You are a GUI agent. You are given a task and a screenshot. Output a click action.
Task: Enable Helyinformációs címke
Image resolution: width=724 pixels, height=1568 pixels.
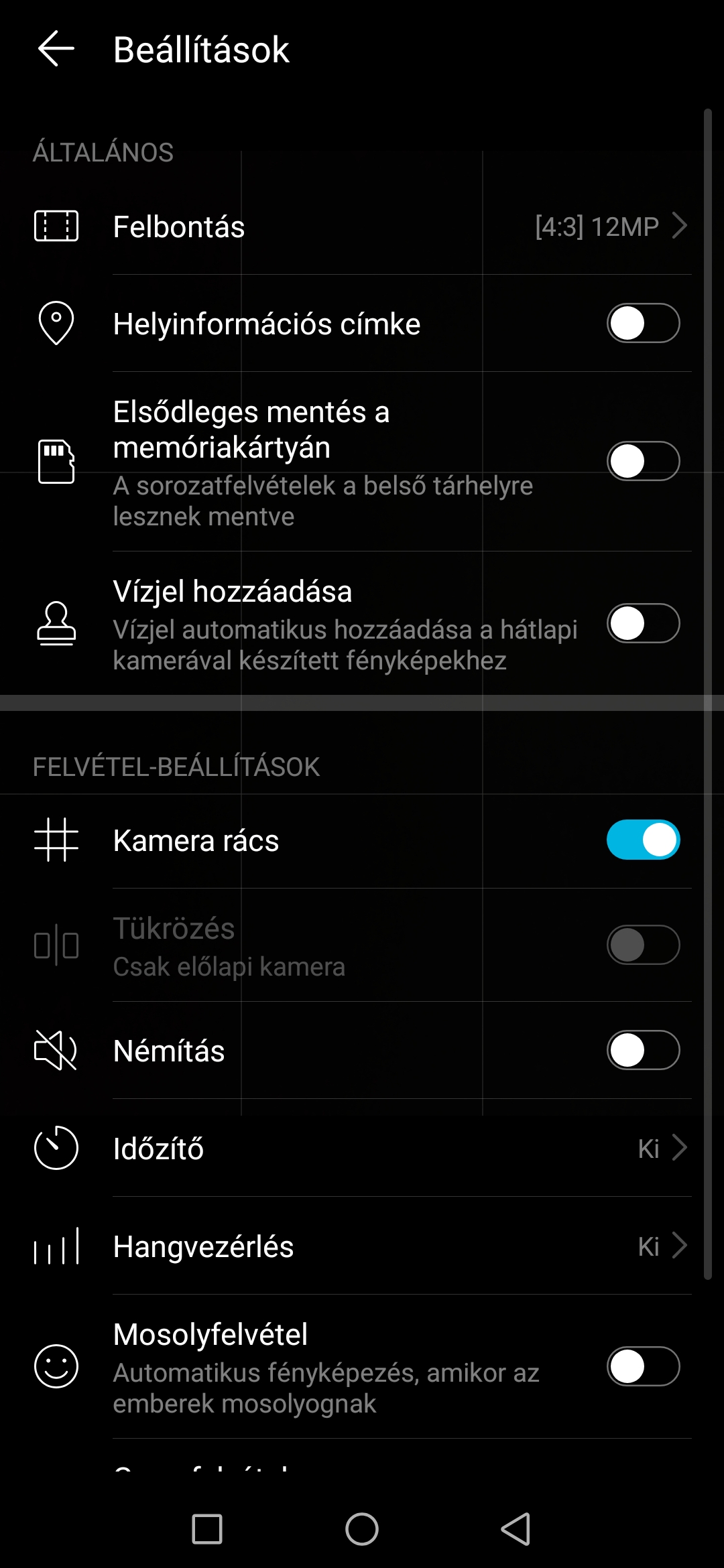click(x=643, y=323)
